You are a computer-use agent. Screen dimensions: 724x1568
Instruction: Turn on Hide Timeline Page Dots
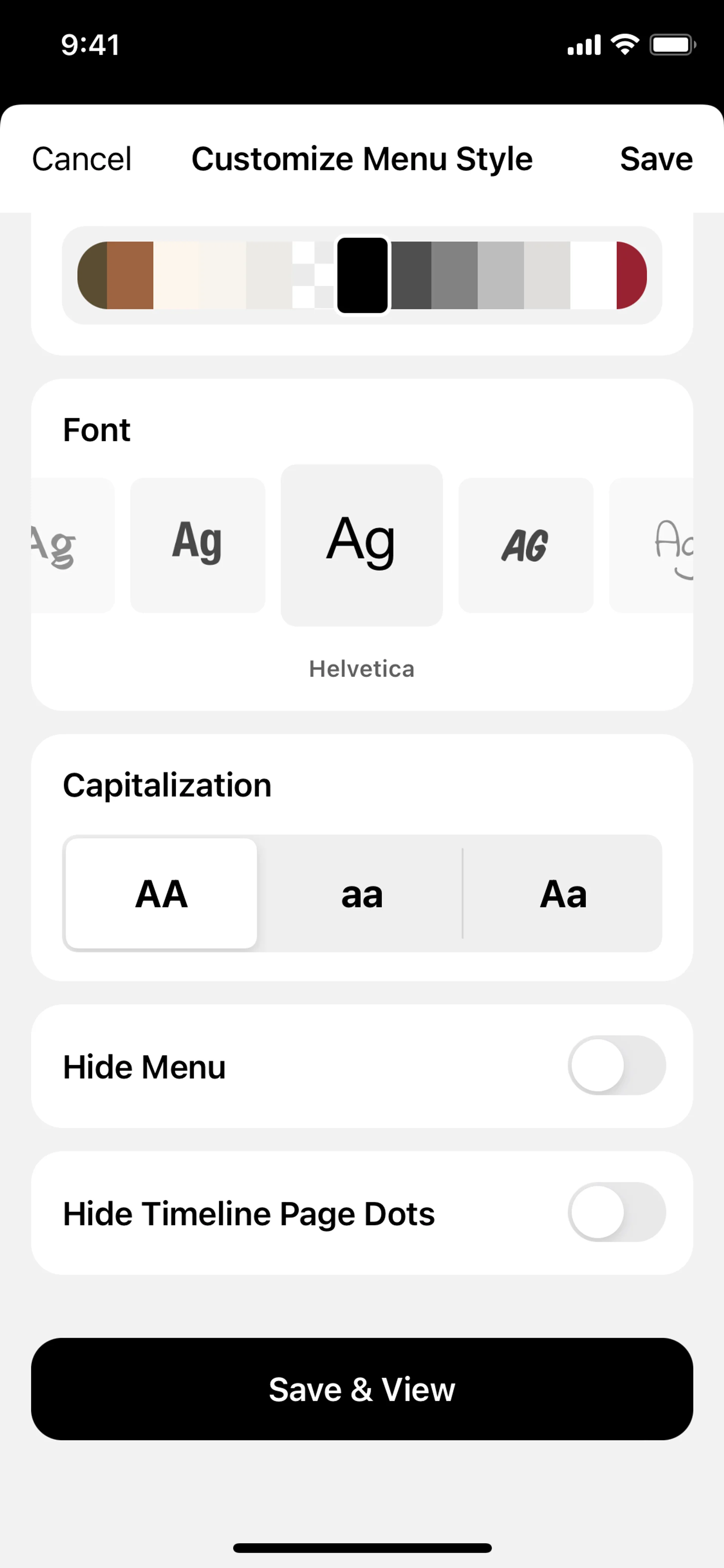[x=616, y=1212]
